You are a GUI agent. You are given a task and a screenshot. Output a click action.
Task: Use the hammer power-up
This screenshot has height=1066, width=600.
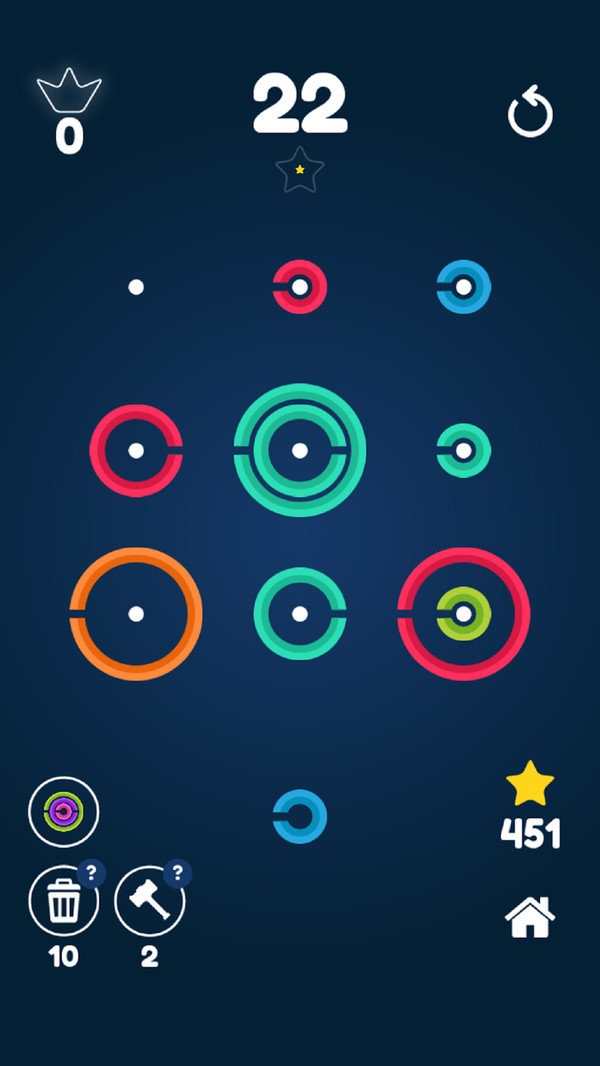(x=149, y=902)
